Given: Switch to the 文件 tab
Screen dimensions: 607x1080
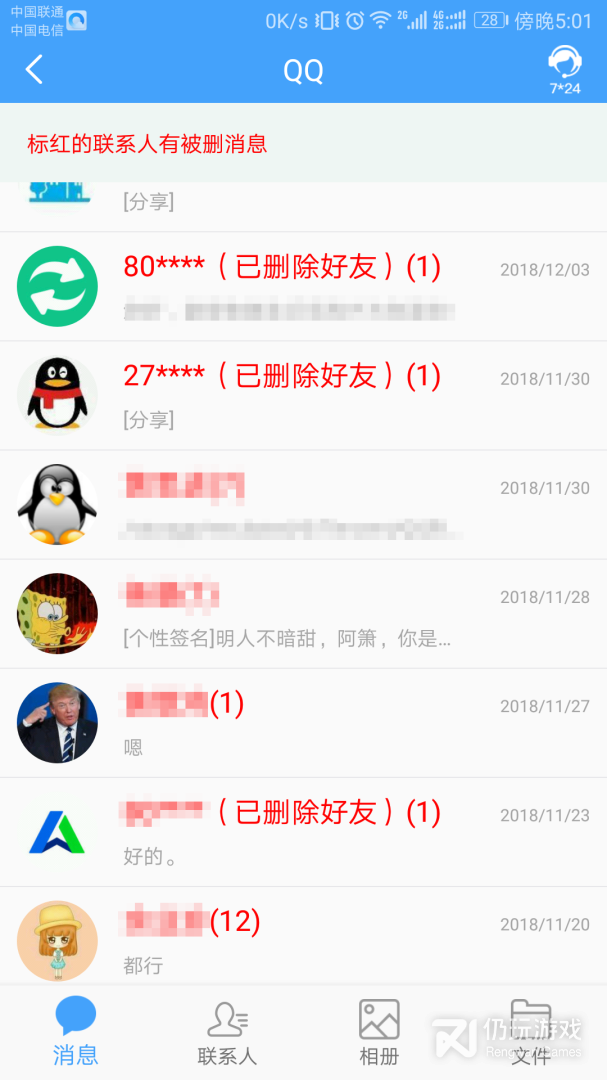Looking at the screenshot, I should (531, 1033).
